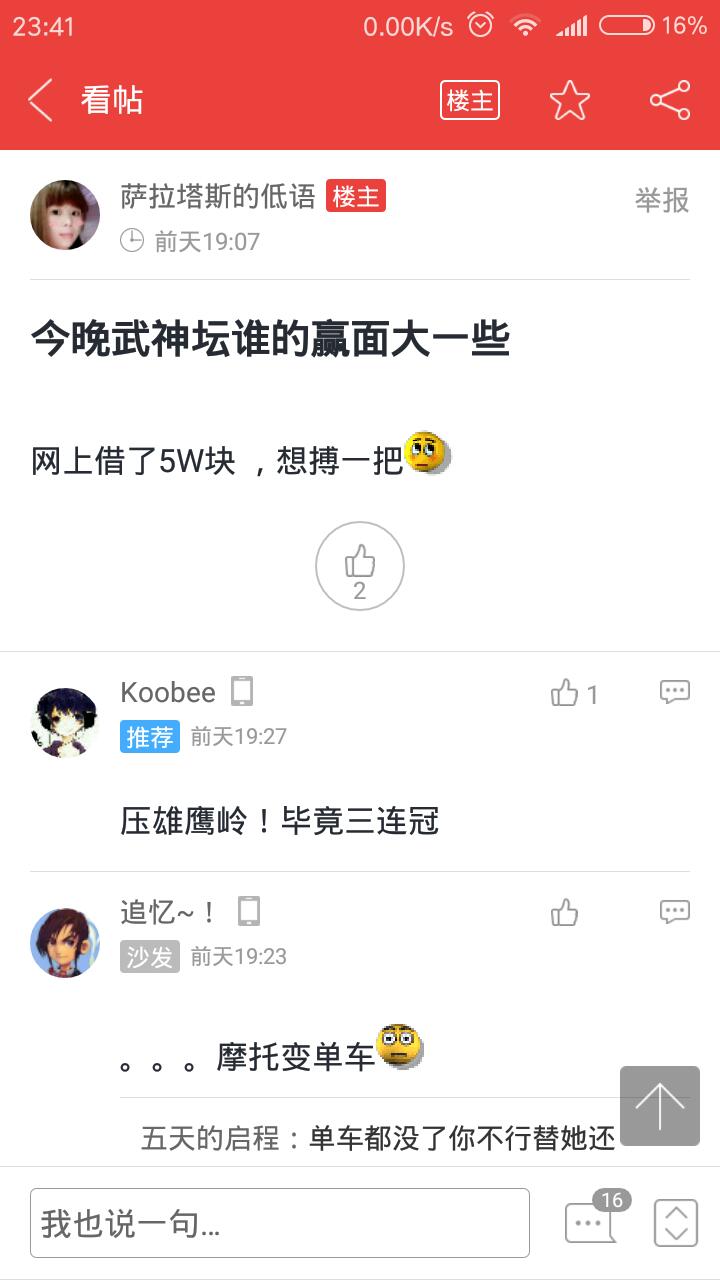Viewport: 720px width, 1280px height.
Task: Tap 举报 to report the post
Action: click(x=662, y=200)
